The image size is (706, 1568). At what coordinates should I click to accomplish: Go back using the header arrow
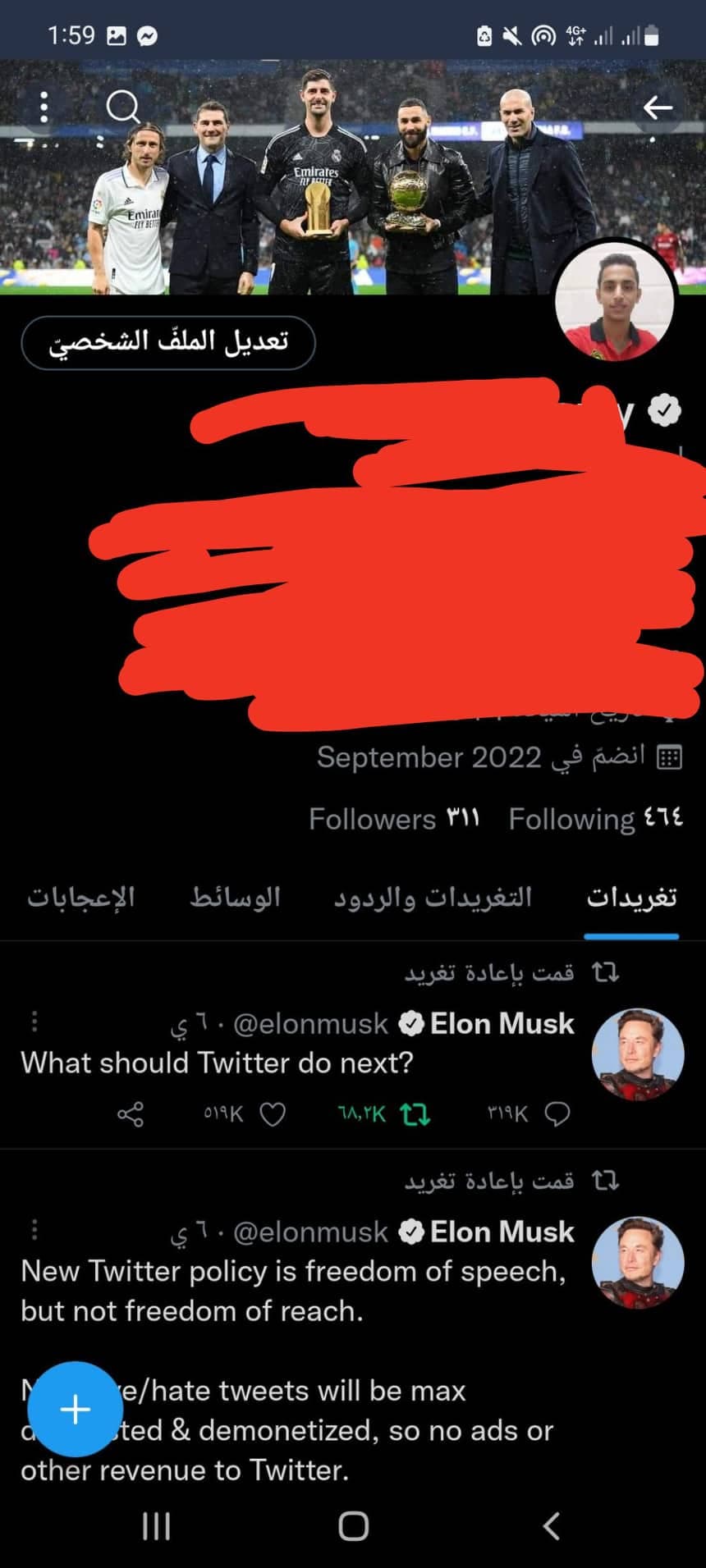coord(658,107)
